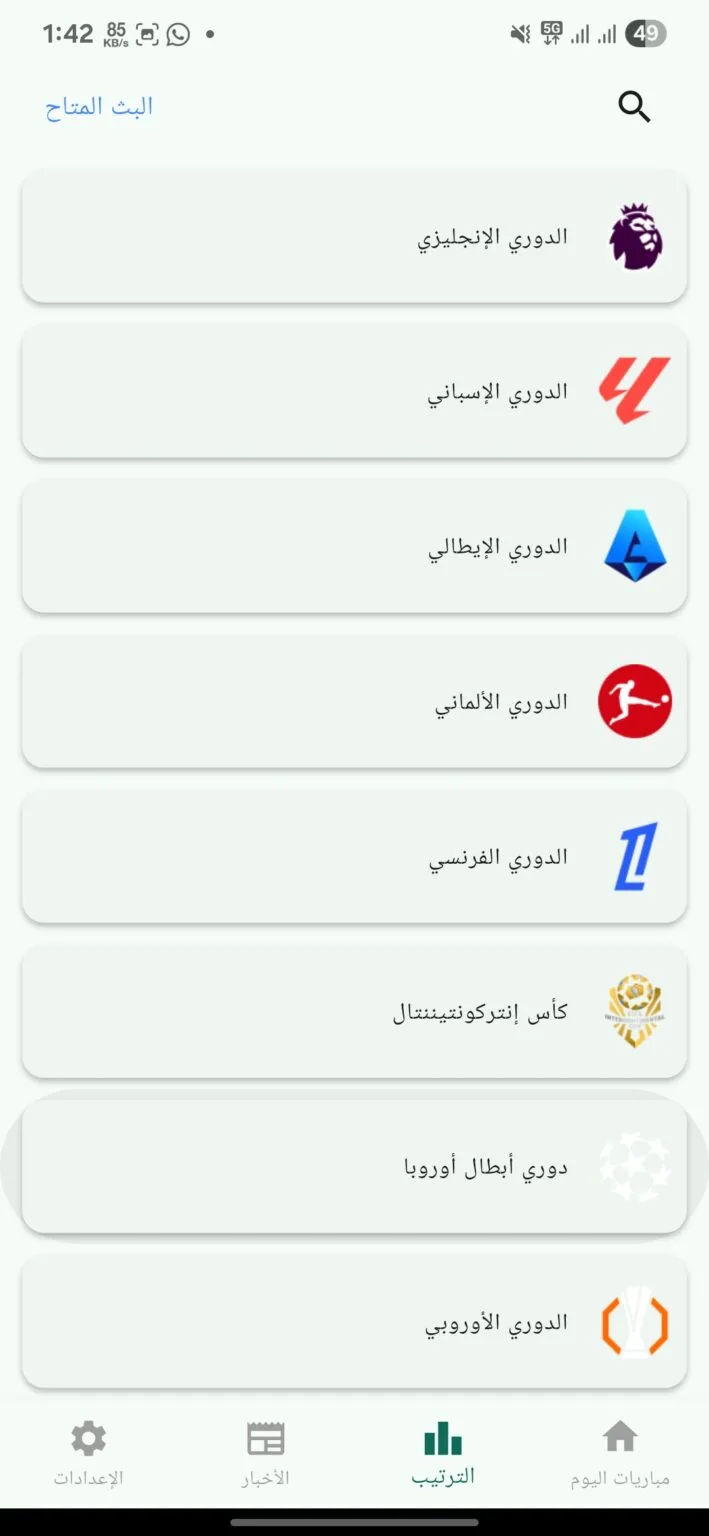Switch to الأخبار news tab
The height and width of the screenshot is (1536, 709).
point(265,1453)
